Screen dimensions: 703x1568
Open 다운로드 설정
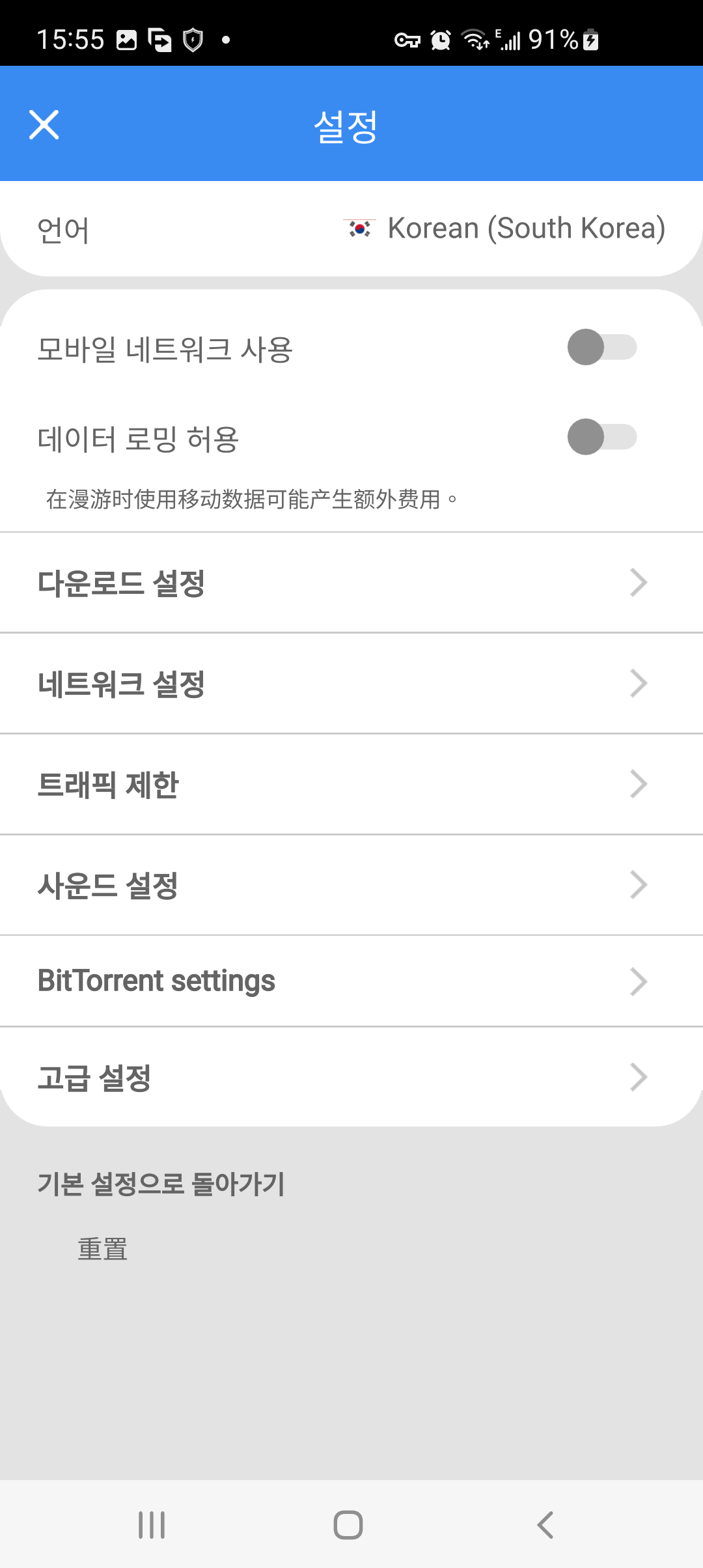[351, 583]
